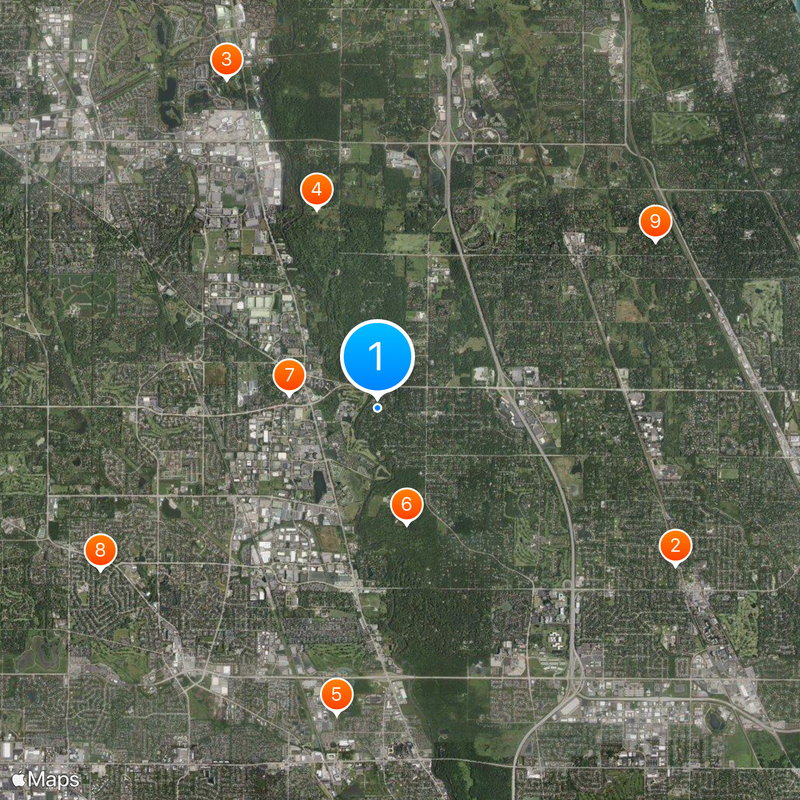Select orange pin number 4

pos(316,188)
